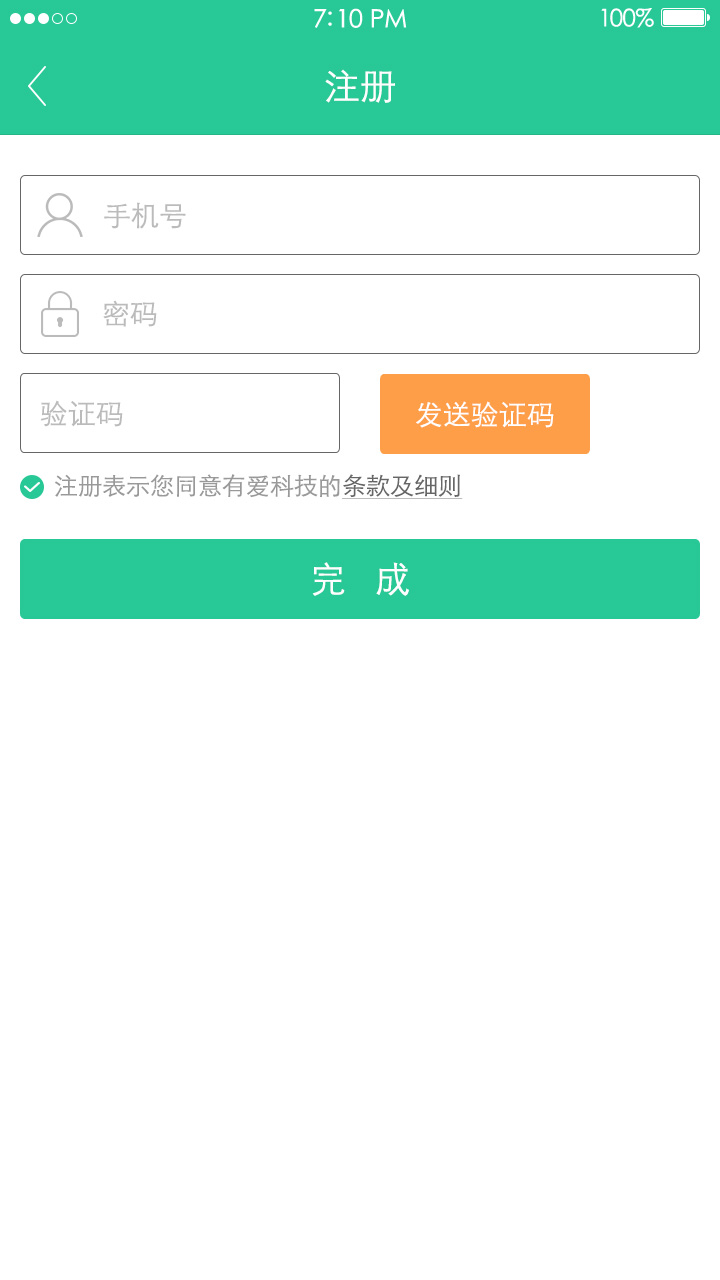
Task: Tap the 完成 button to finish registration
Action: [x=360, y=579]
